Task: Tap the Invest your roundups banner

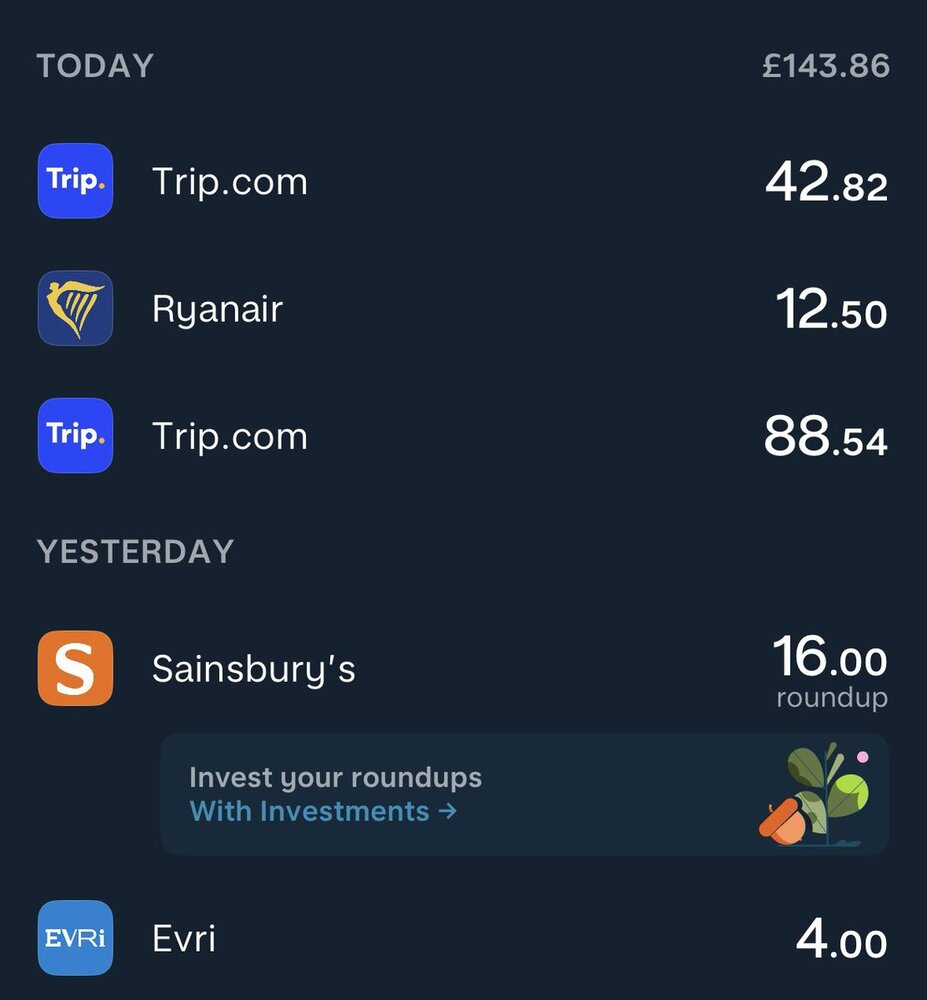Action: pos(523,794)
